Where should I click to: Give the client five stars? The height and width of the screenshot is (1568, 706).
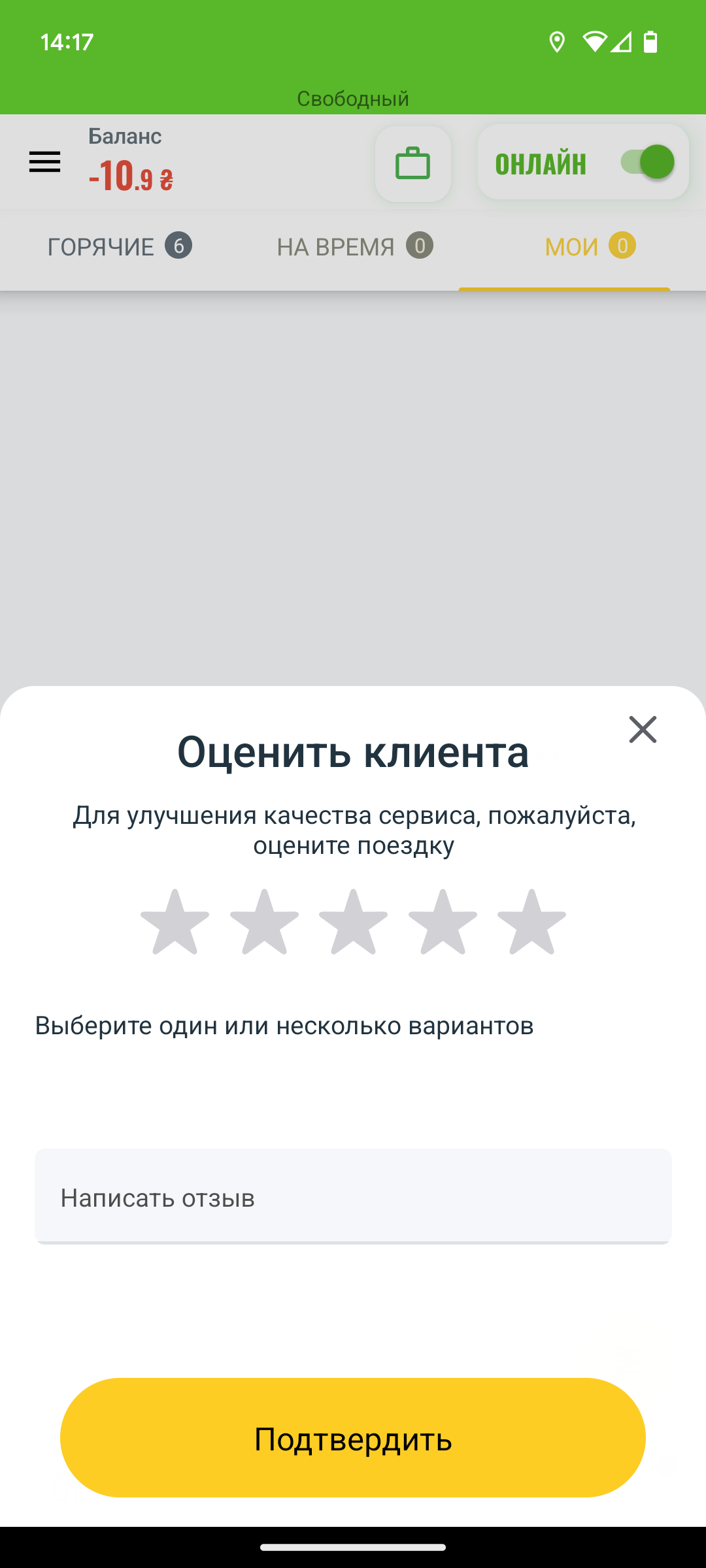pos(531,922)
